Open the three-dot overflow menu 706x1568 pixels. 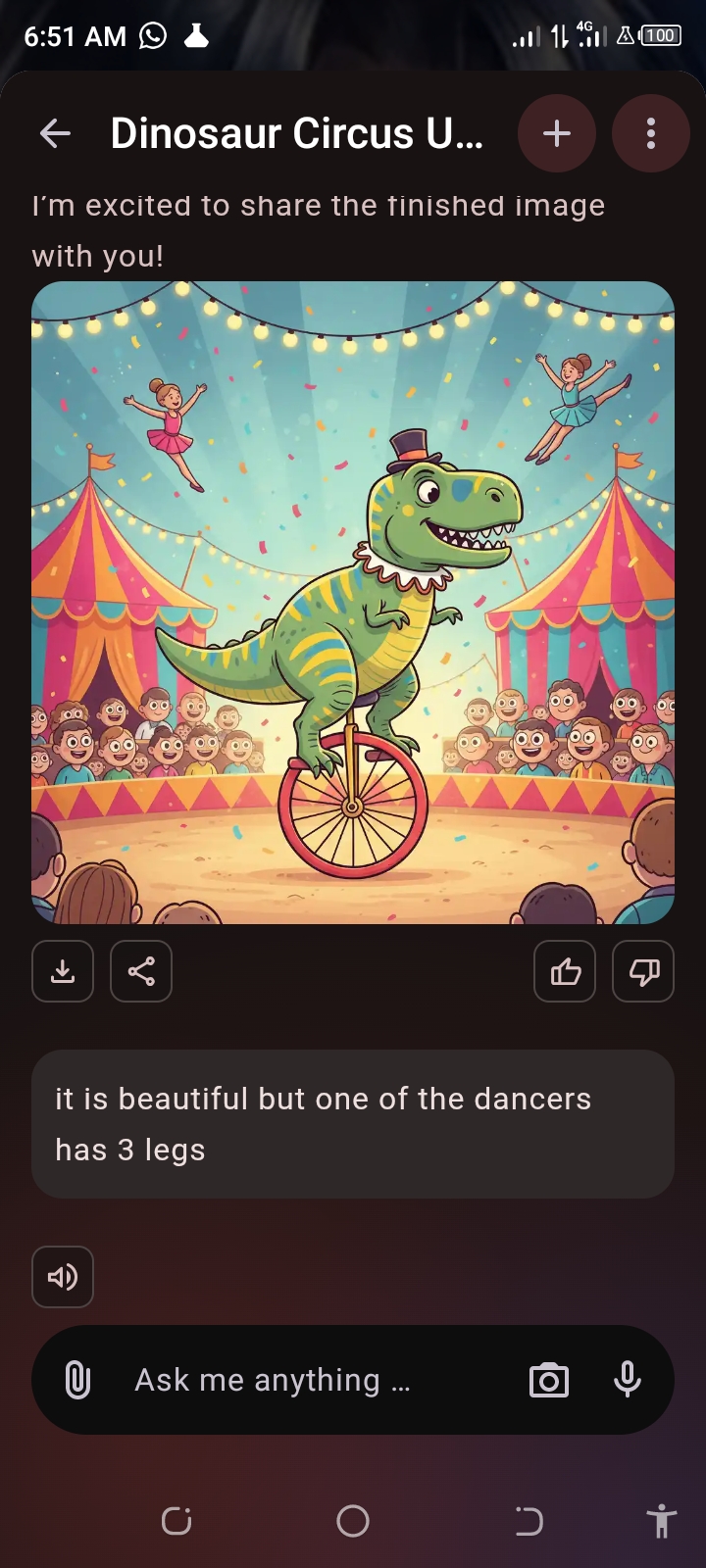[650, 133]
